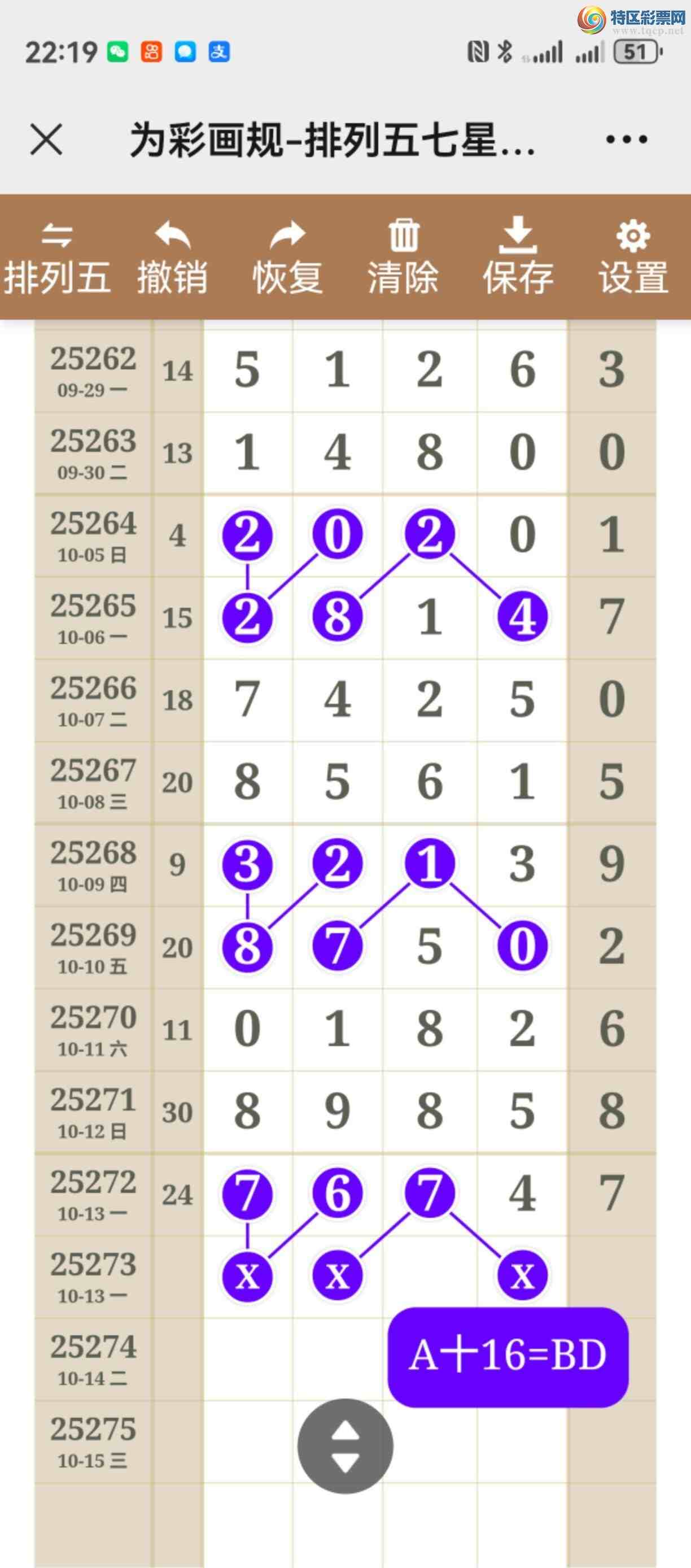Undo last drawing with 撤销

(x=173, y=258)
